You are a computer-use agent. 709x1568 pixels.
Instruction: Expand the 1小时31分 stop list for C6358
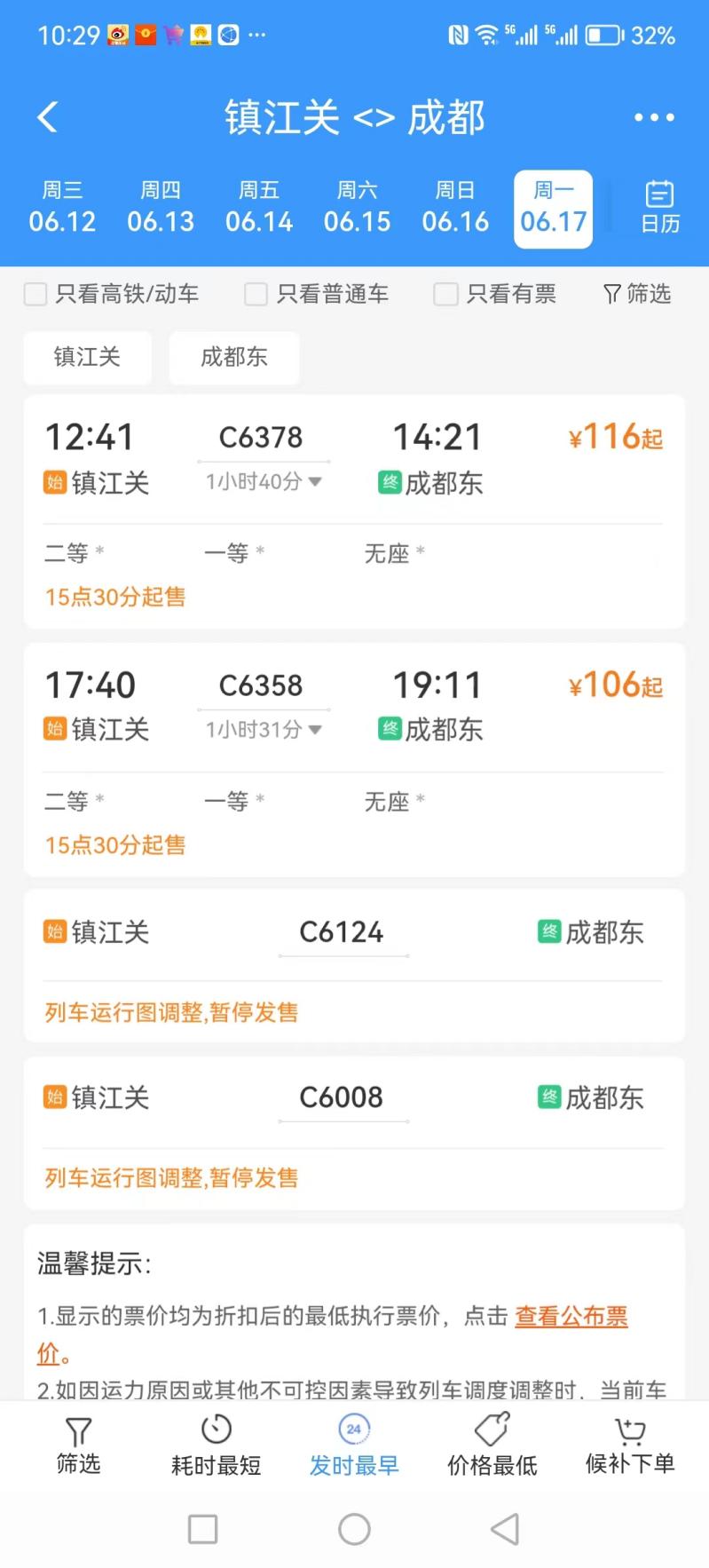(x=264, y=730)
